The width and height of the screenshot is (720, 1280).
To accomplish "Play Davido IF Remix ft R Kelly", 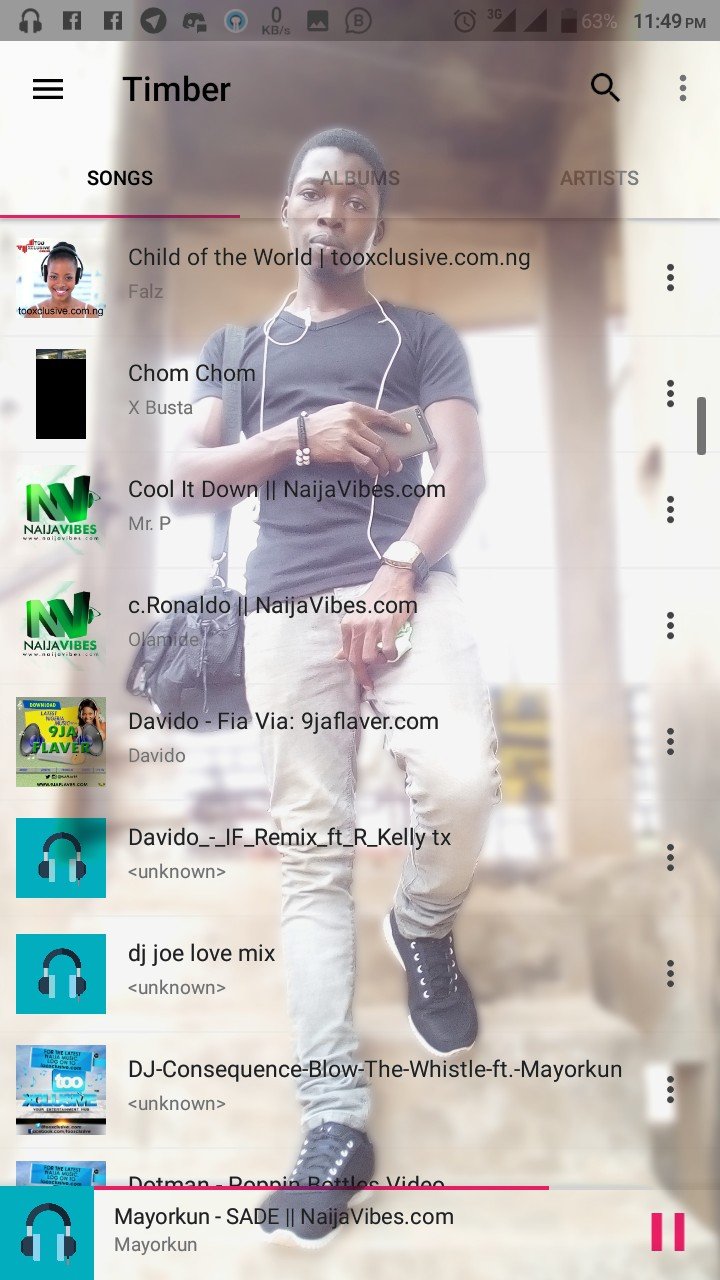I will pyautogui.click(x=360, y=858).
